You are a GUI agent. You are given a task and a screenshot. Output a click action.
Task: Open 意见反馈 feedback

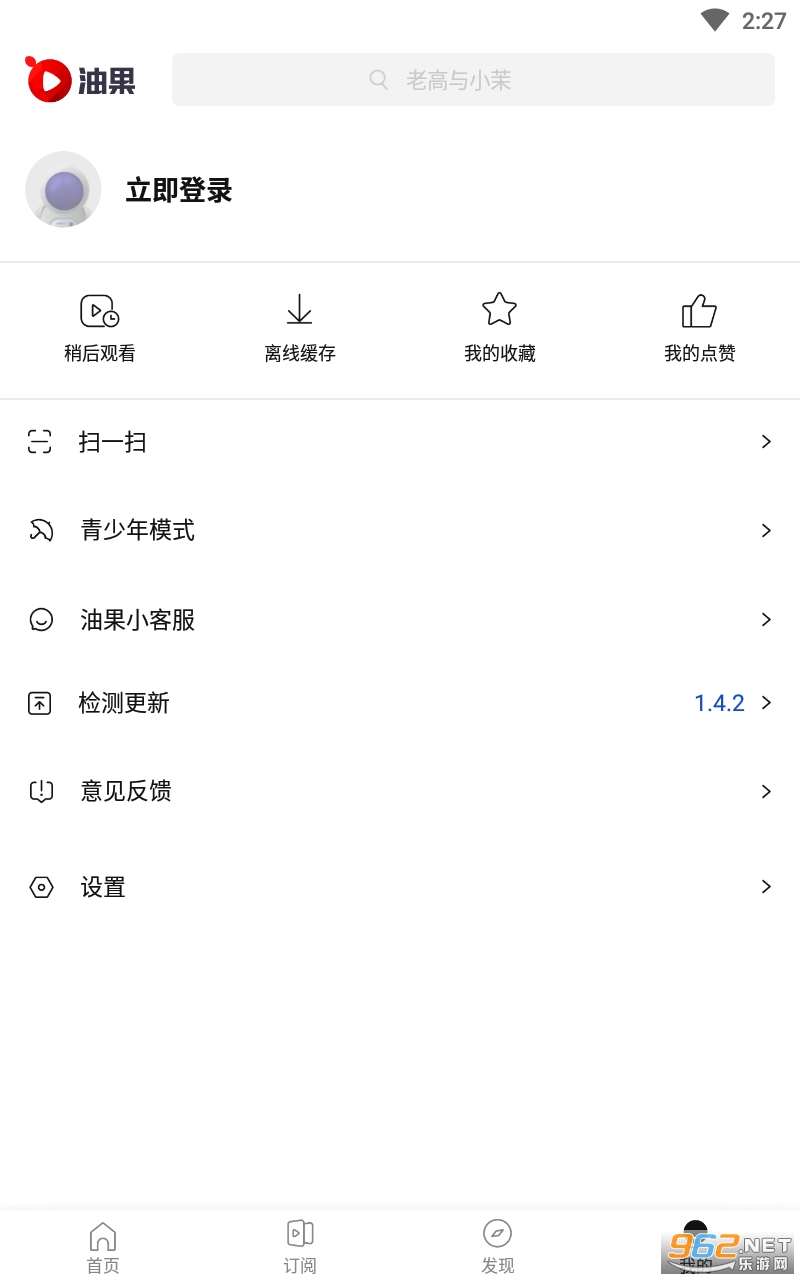click(x=400, y=791)
